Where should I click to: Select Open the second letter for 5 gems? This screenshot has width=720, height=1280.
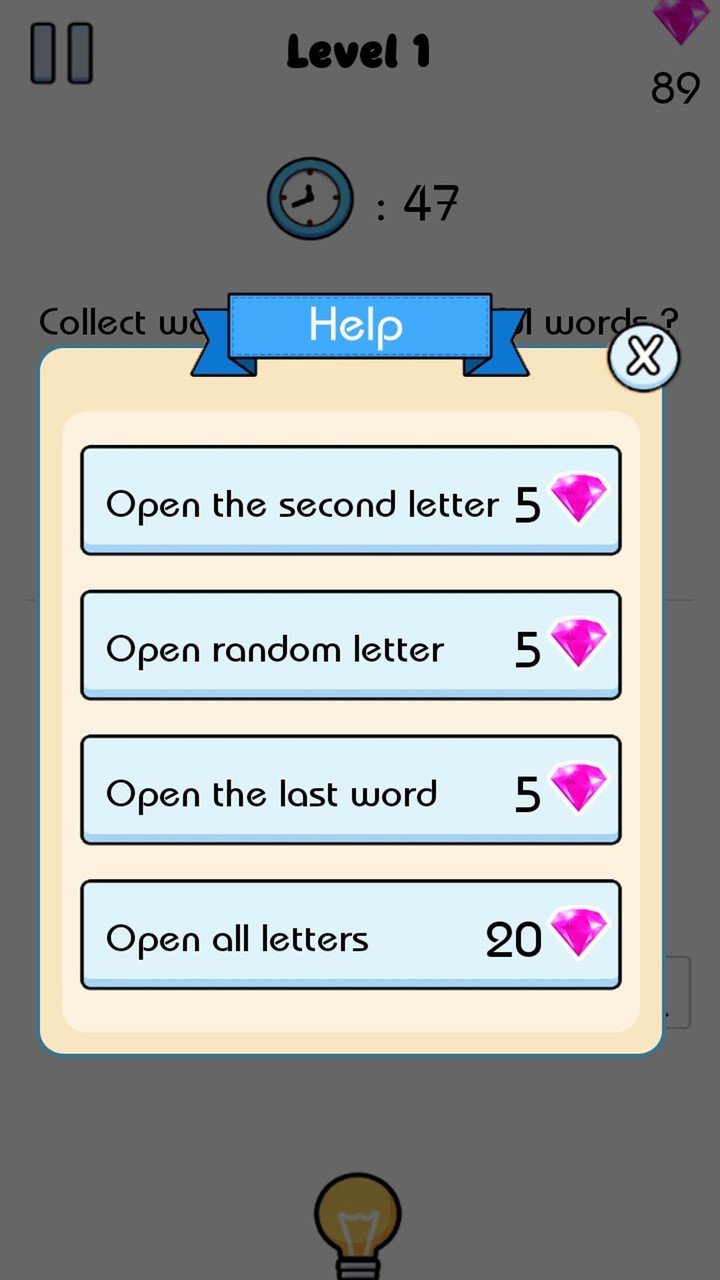click(x=350, y=500)
